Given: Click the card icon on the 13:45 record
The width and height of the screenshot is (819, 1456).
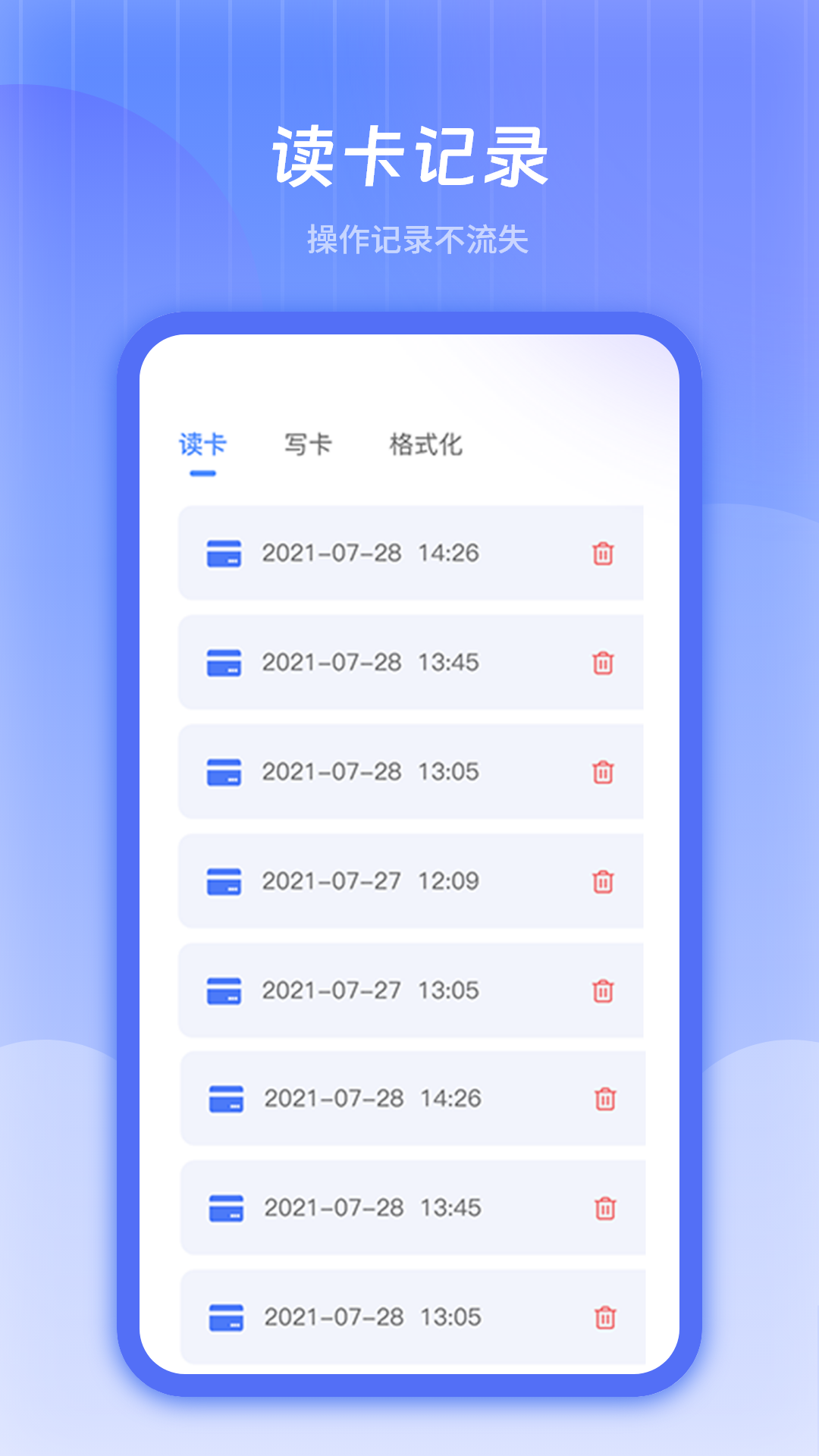Looking at the screenshot, I should 225,662.
